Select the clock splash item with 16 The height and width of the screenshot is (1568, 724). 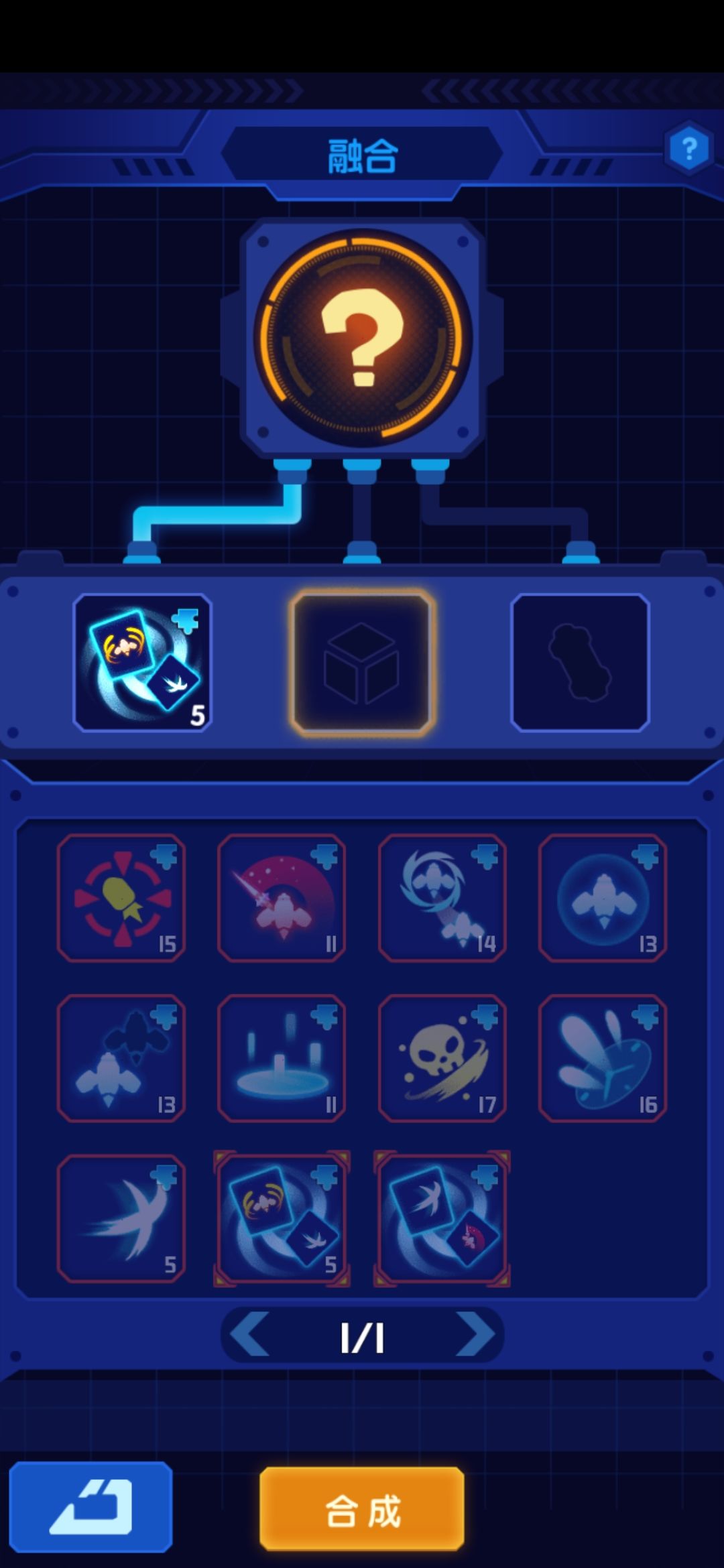pos(603,1058)
